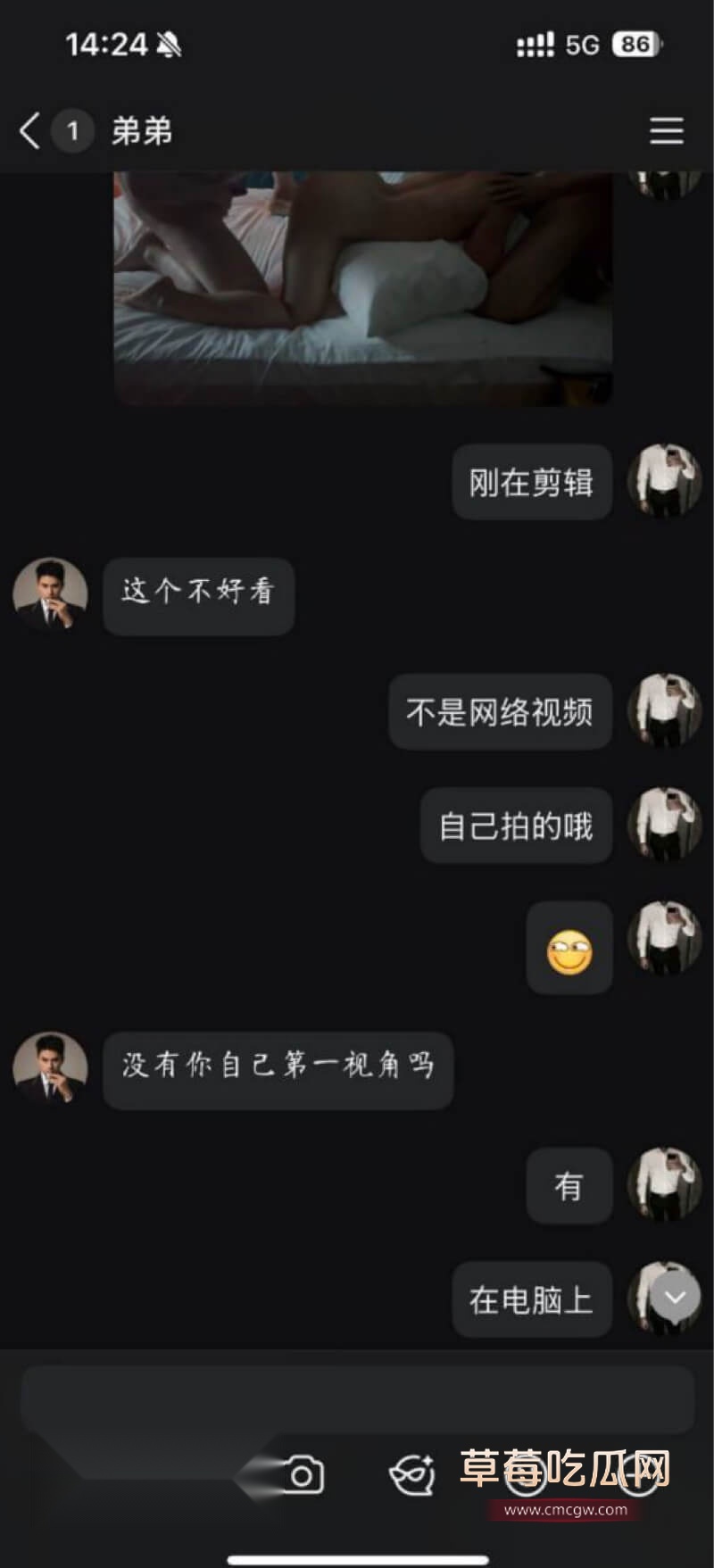Open the chat title 弟弟 header
This screenshot has height=1568, width=714.
tap(141, 130)
